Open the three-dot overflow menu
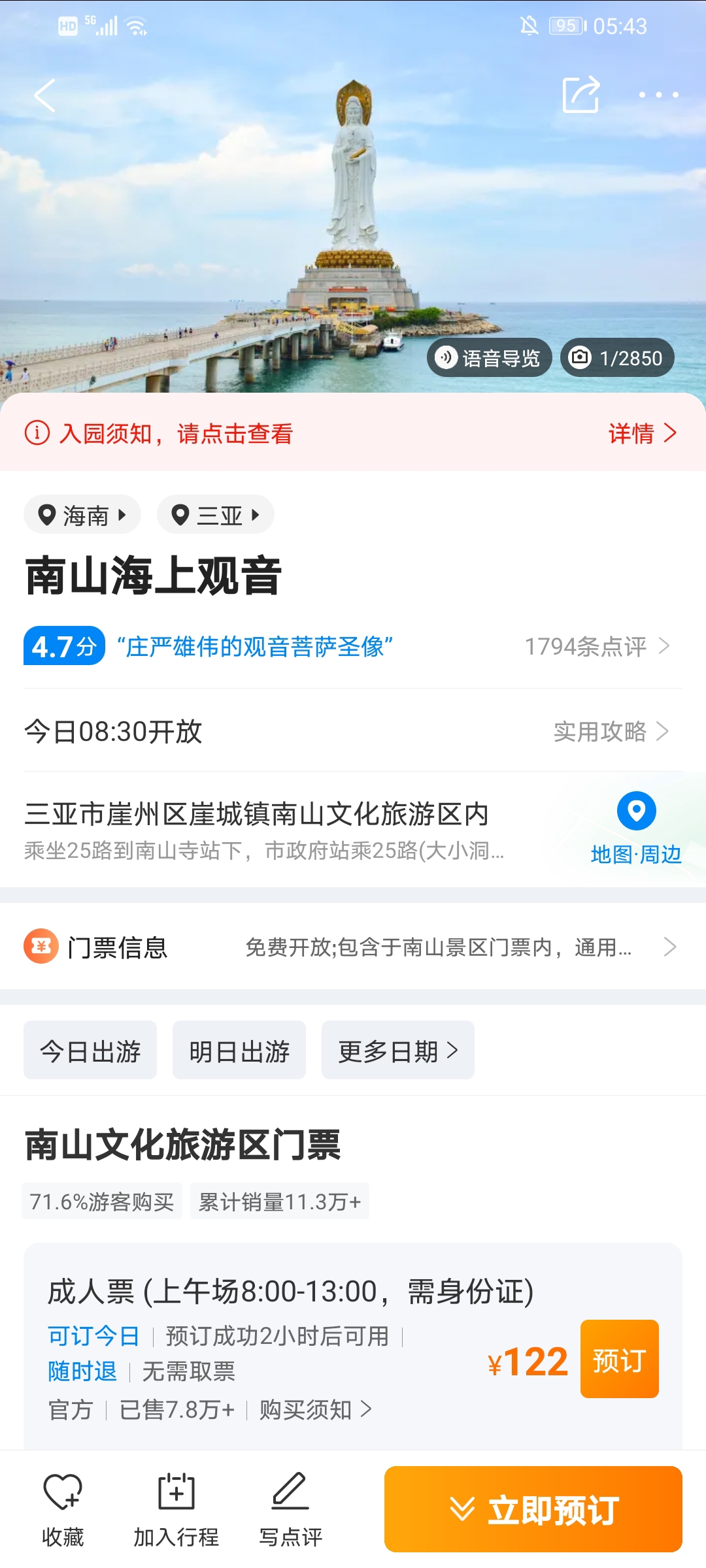 (x=658, y=95)
